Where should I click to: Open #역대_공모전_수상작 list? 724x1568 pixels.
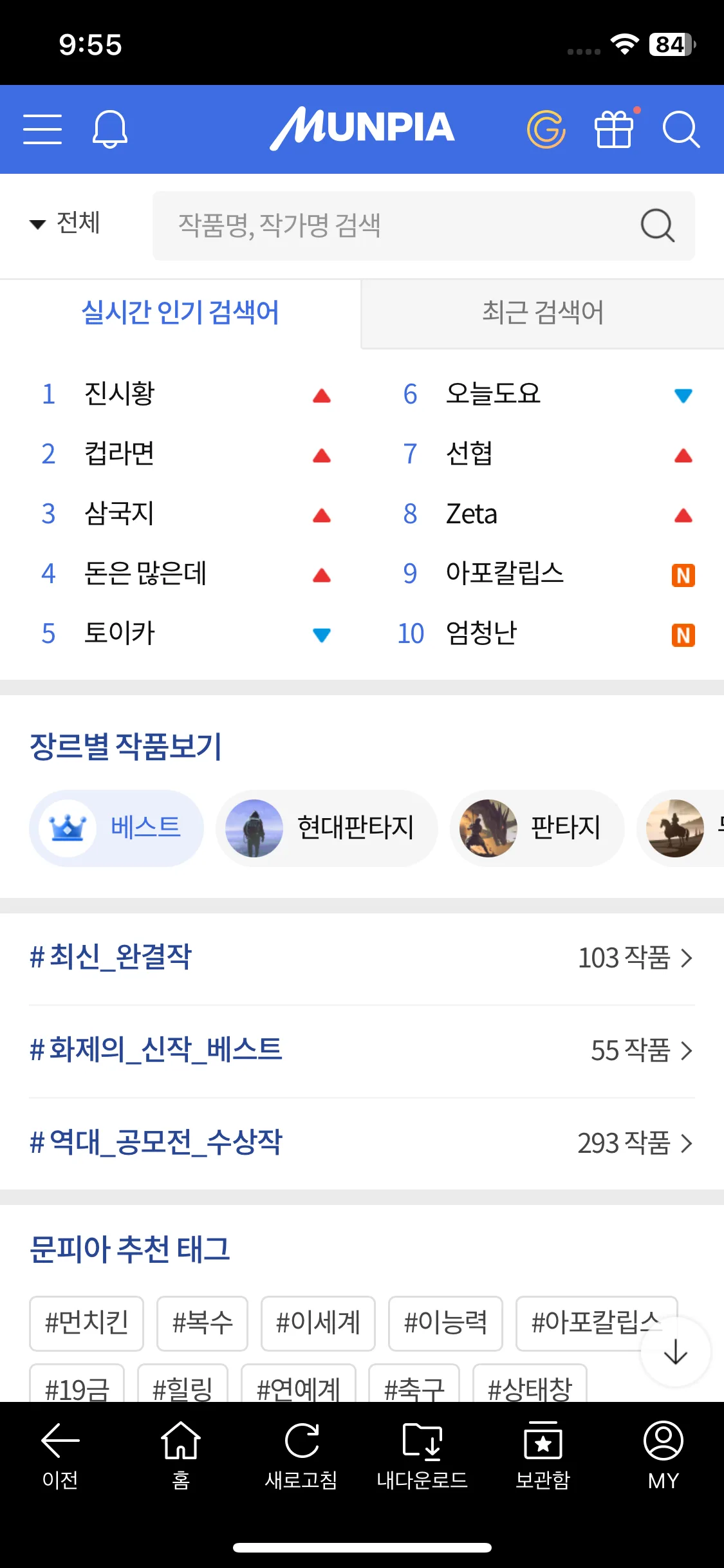point(362,1143)
